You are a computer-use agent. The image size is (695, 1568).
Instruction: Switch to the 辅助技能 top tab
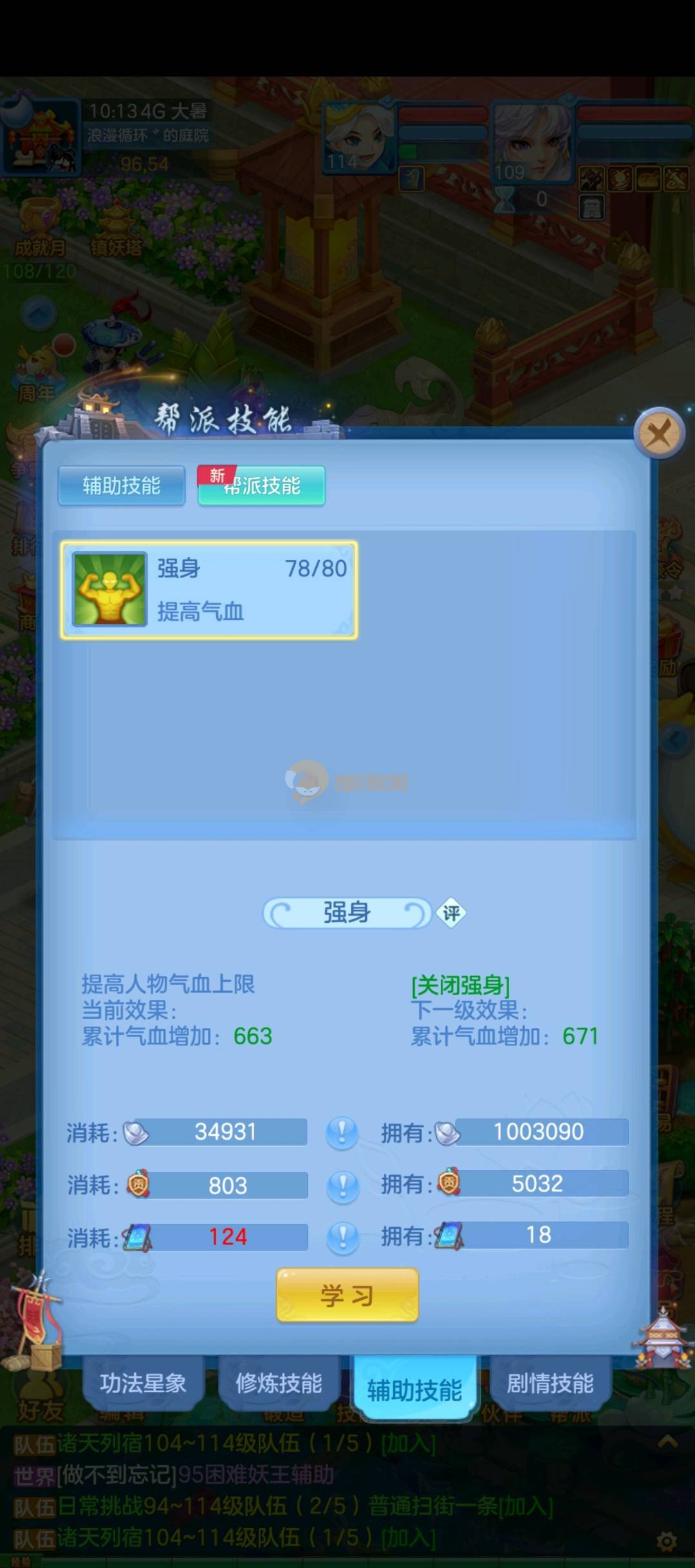pos(122,486)
